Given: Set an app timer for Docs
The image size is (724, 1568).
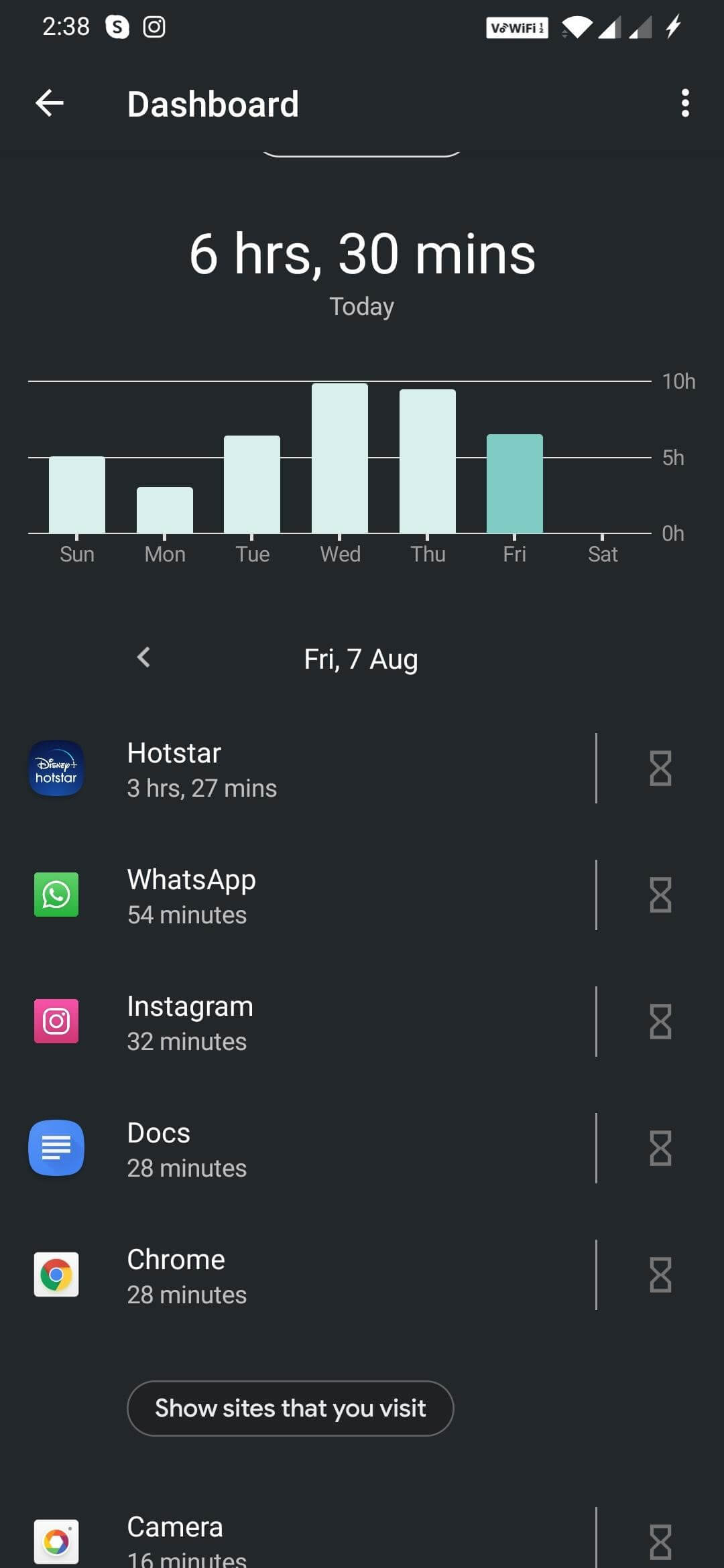Looking at the screenshot, I should tap(660, 1149).
